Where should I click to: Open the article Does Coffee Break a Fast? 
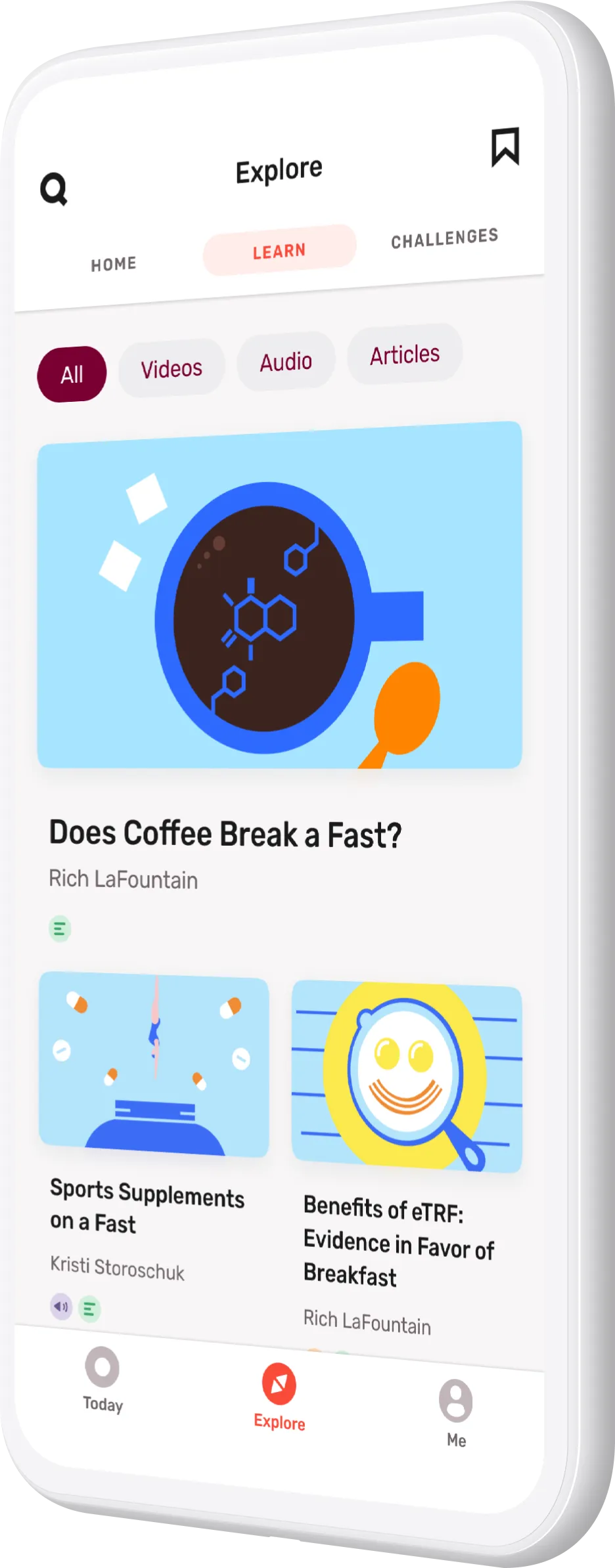coord(226,831)
